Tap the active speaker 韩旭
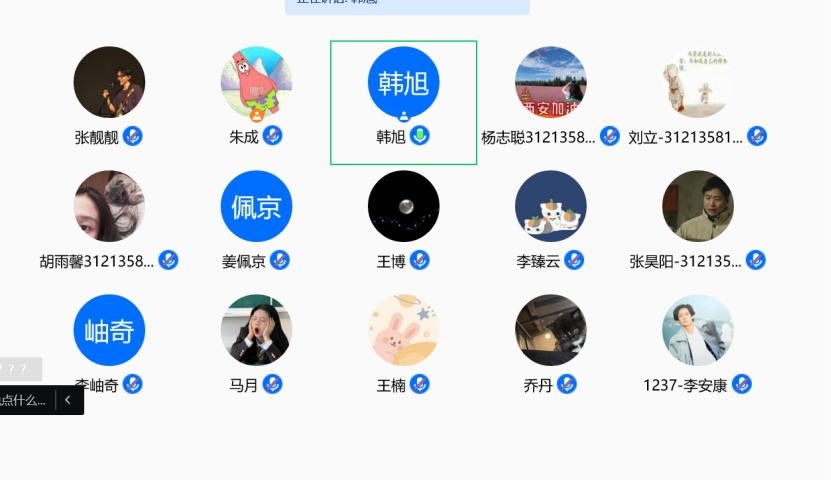 pyautogui.click(x=404, y=83)
